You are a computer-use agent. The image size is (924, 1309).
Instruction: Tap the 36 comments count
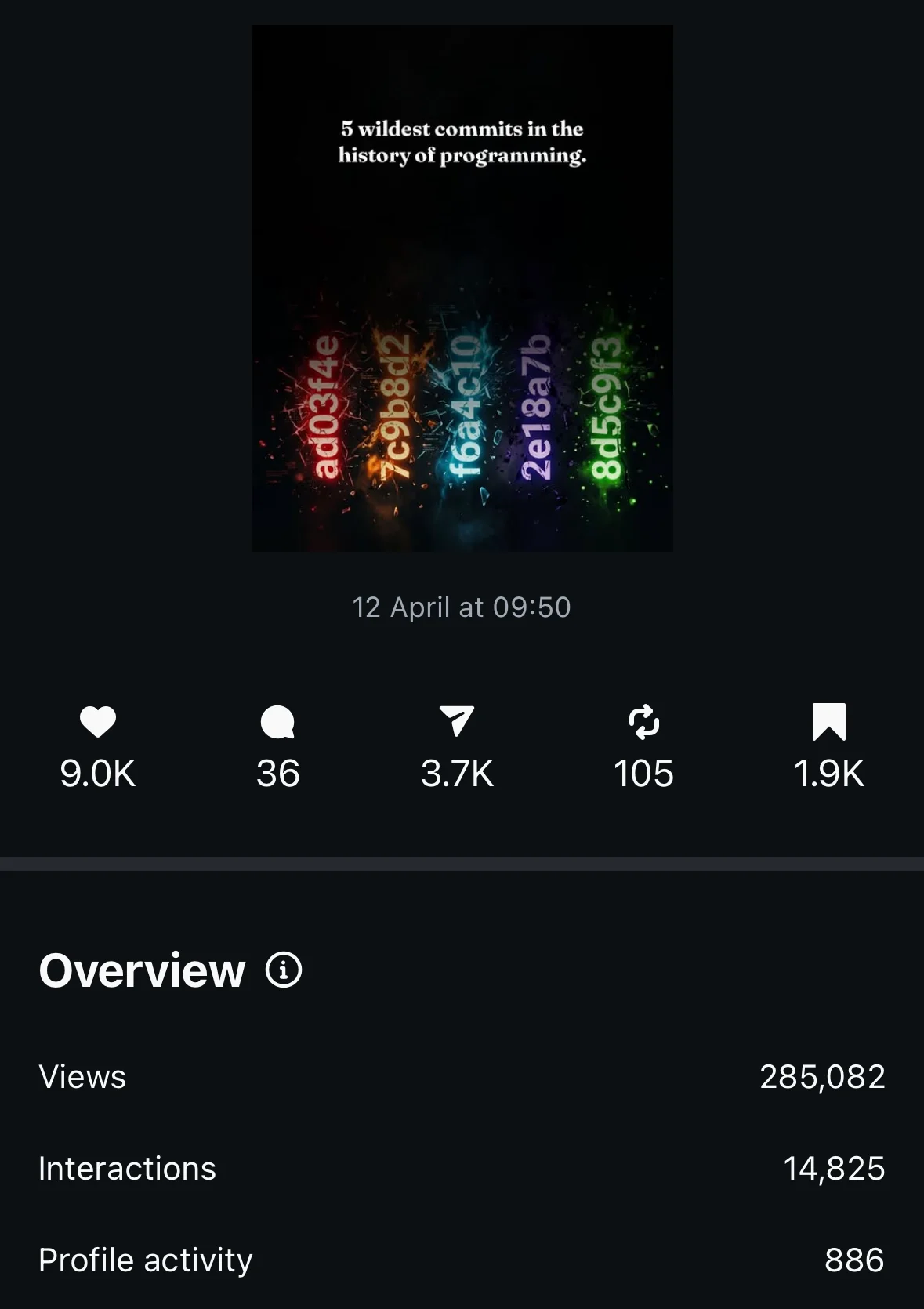pyautogui.click(x=278, y=774)
